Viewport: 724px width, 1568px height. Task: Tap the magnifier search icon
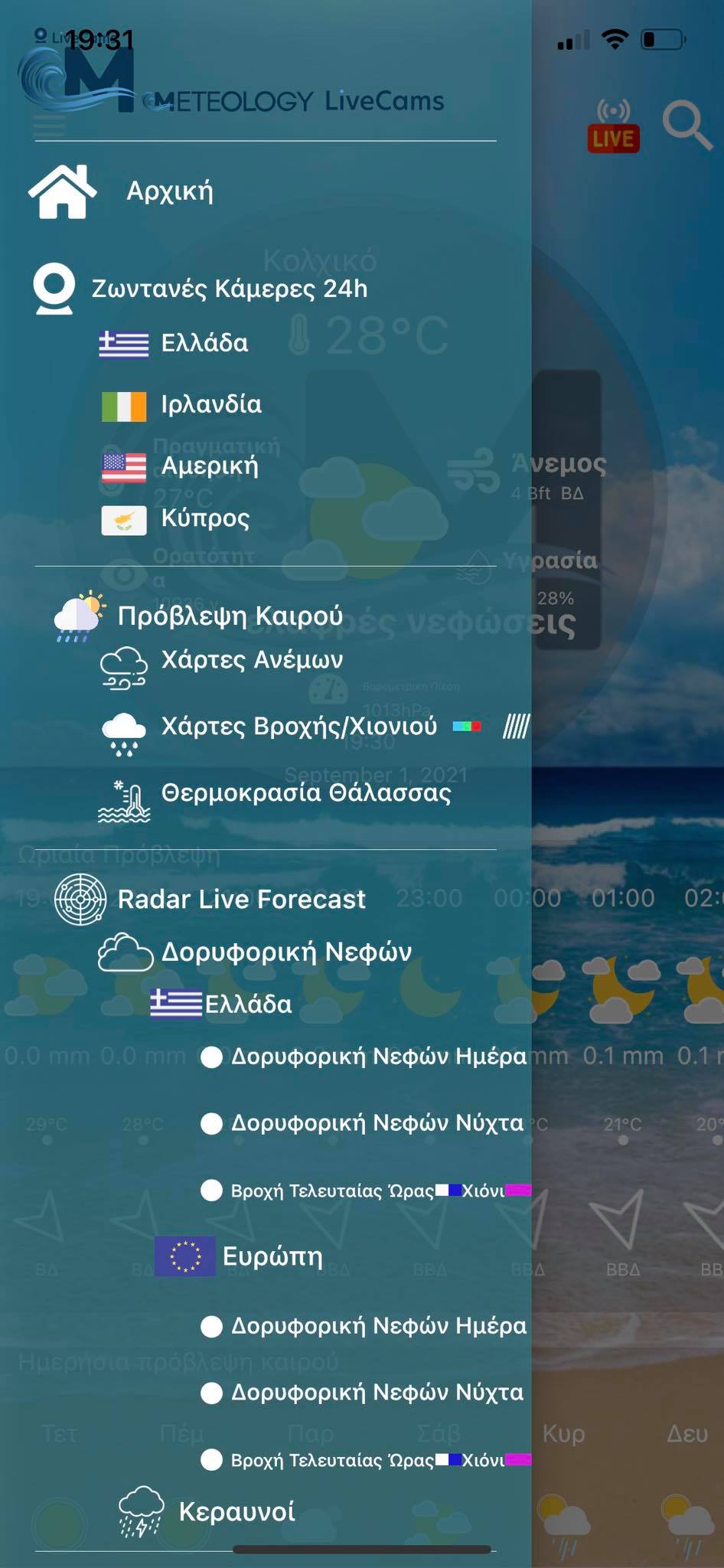(686, 125)
